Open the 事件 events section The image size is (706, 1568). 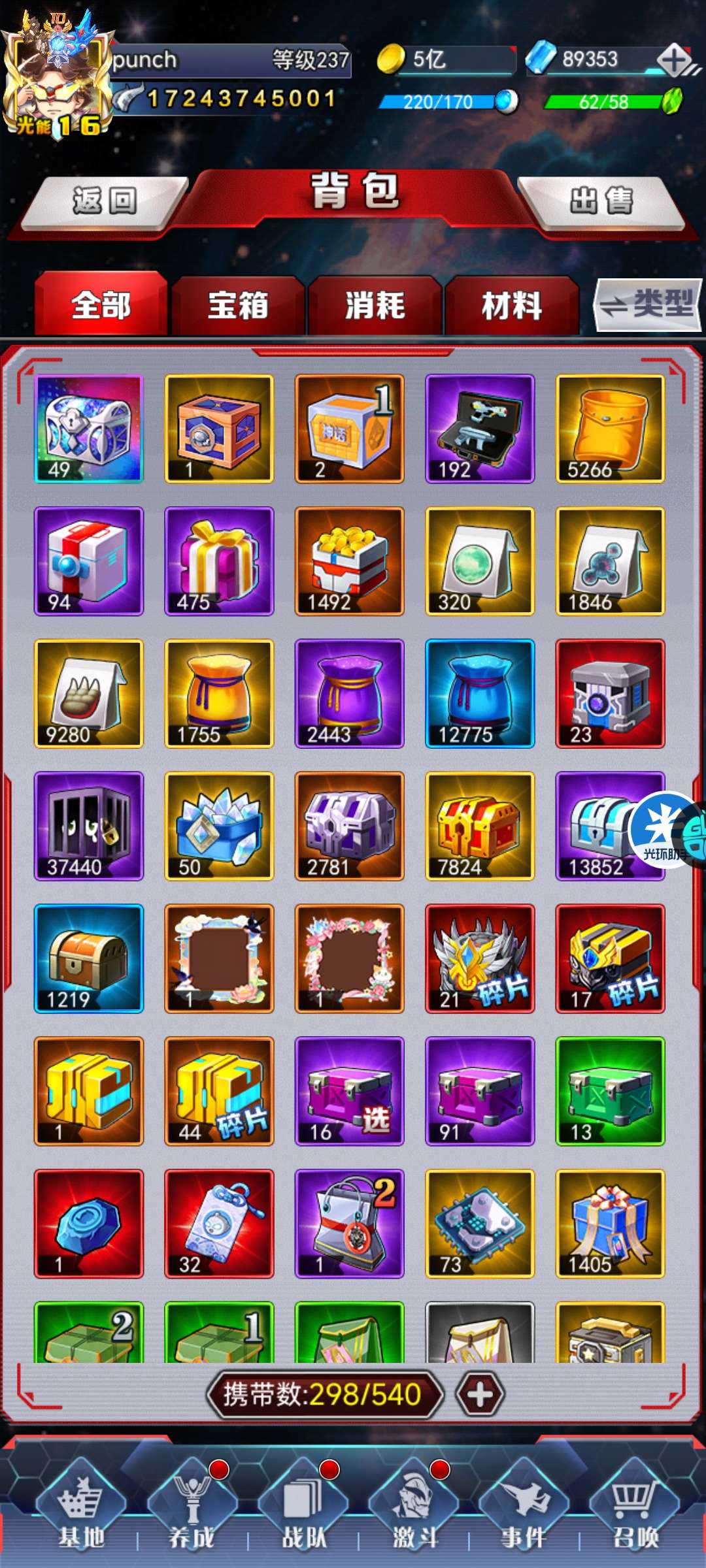[x=524, y=1511]
